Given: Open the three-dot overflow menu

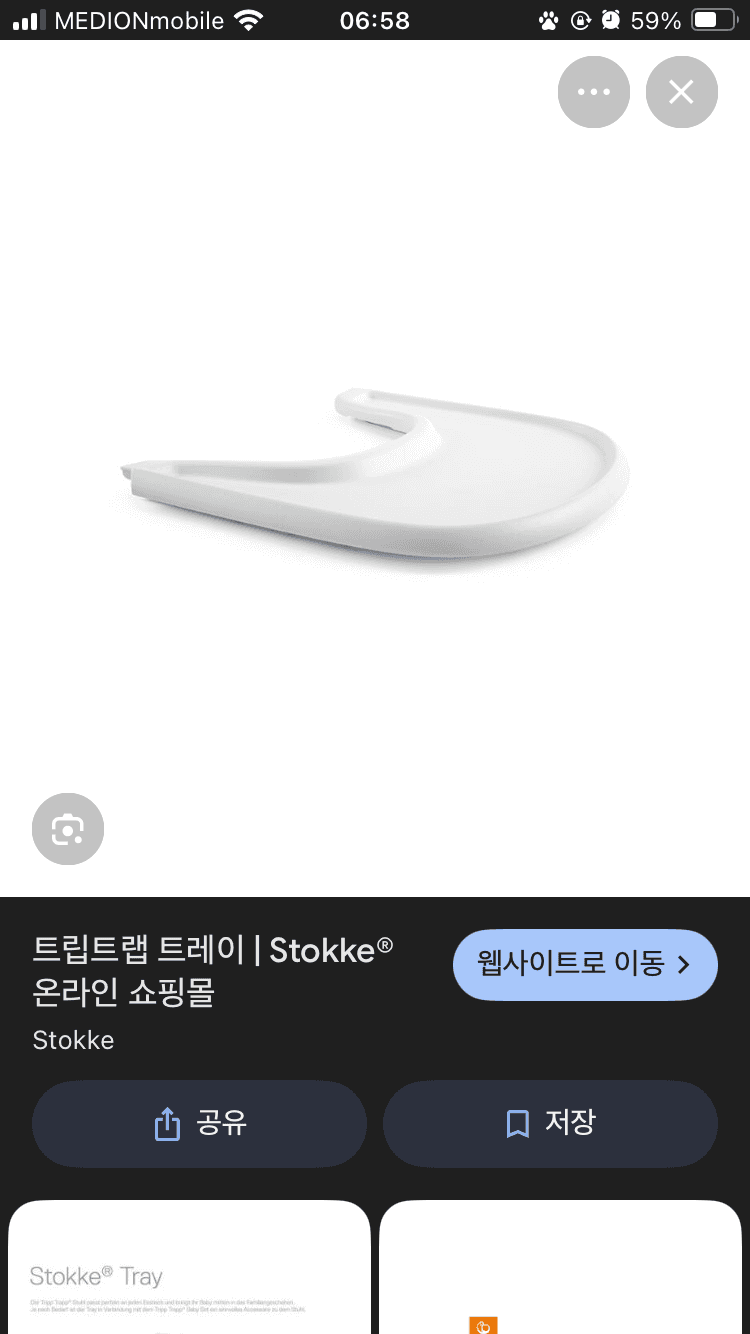Looking at the screenshot, I should coord(594,92).
